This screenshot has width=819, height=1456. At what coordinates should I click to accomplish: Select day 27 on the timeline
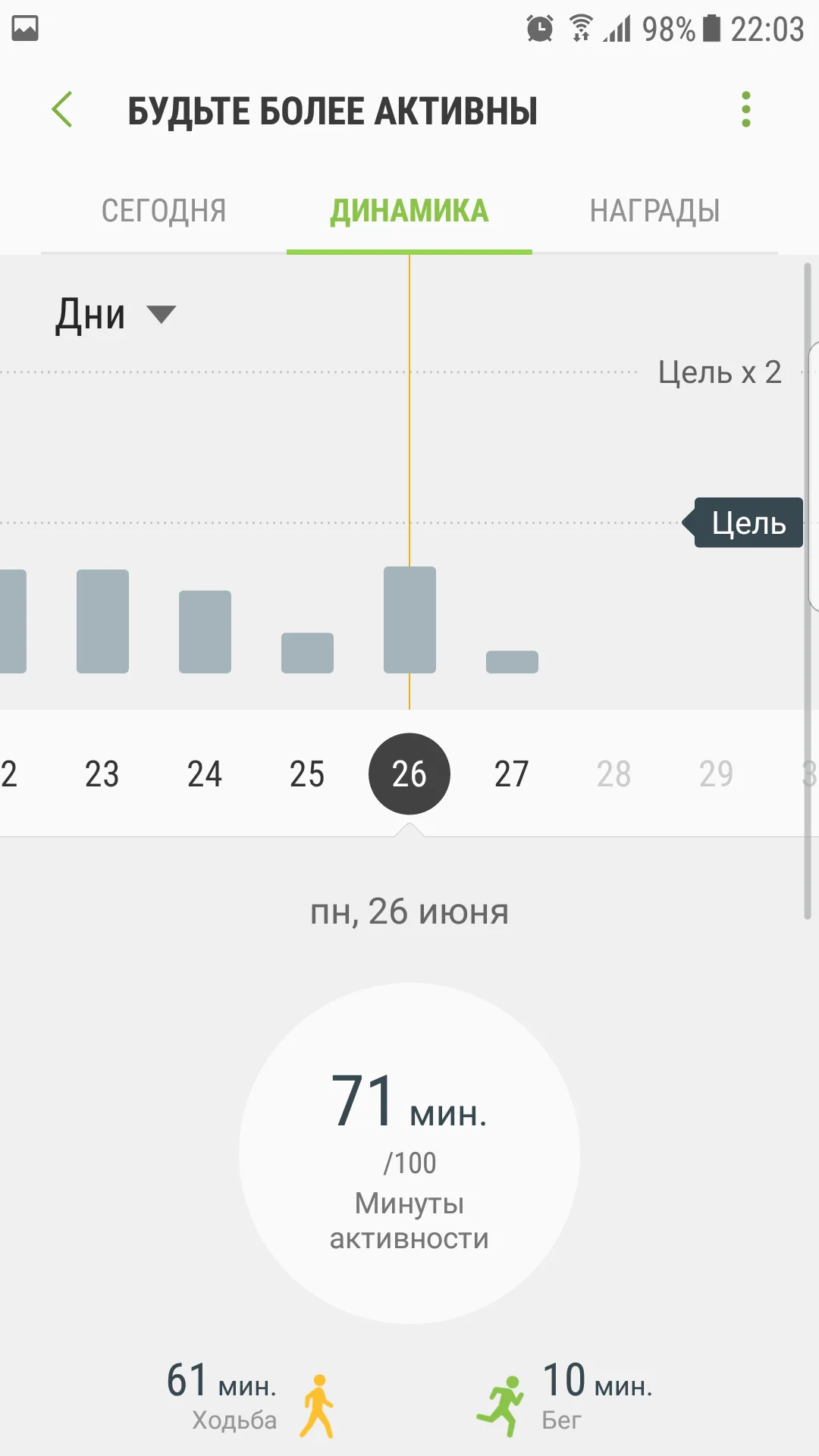coord(512,774)
